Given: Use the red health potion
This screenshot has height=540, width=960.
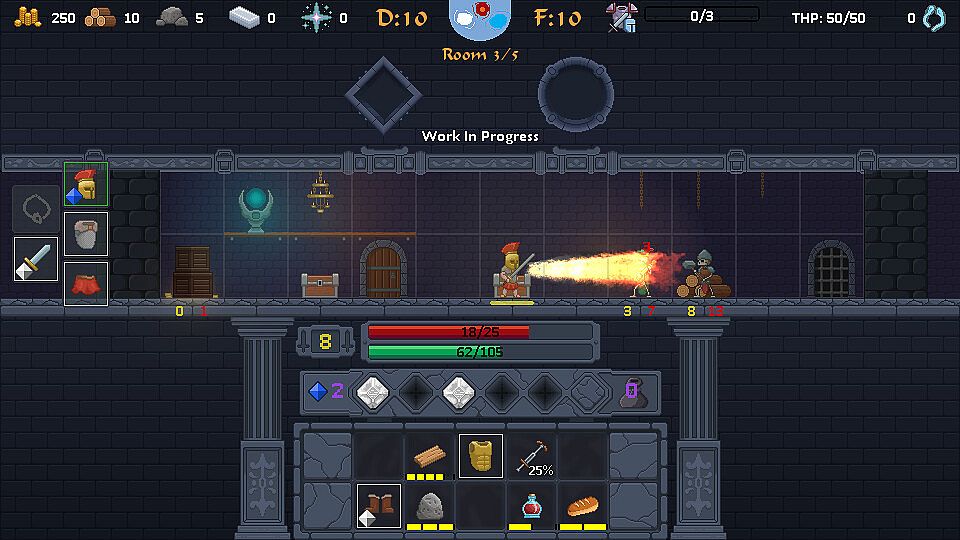Looking at the screenshot, I should (x=532, y=505).
